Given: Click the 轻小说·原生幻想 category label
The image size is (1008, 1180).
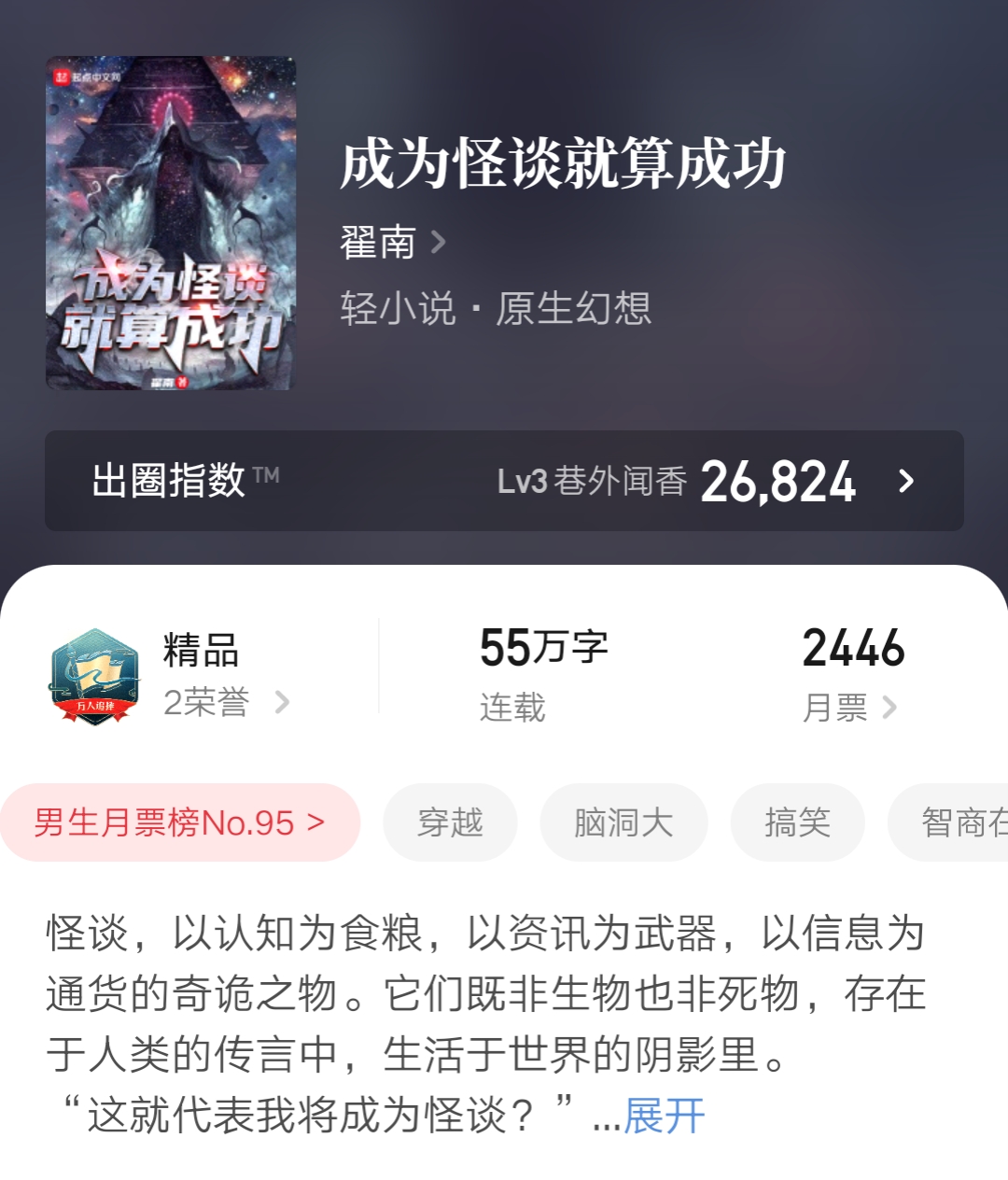Looking at the screenshot, I should [497, 312].
